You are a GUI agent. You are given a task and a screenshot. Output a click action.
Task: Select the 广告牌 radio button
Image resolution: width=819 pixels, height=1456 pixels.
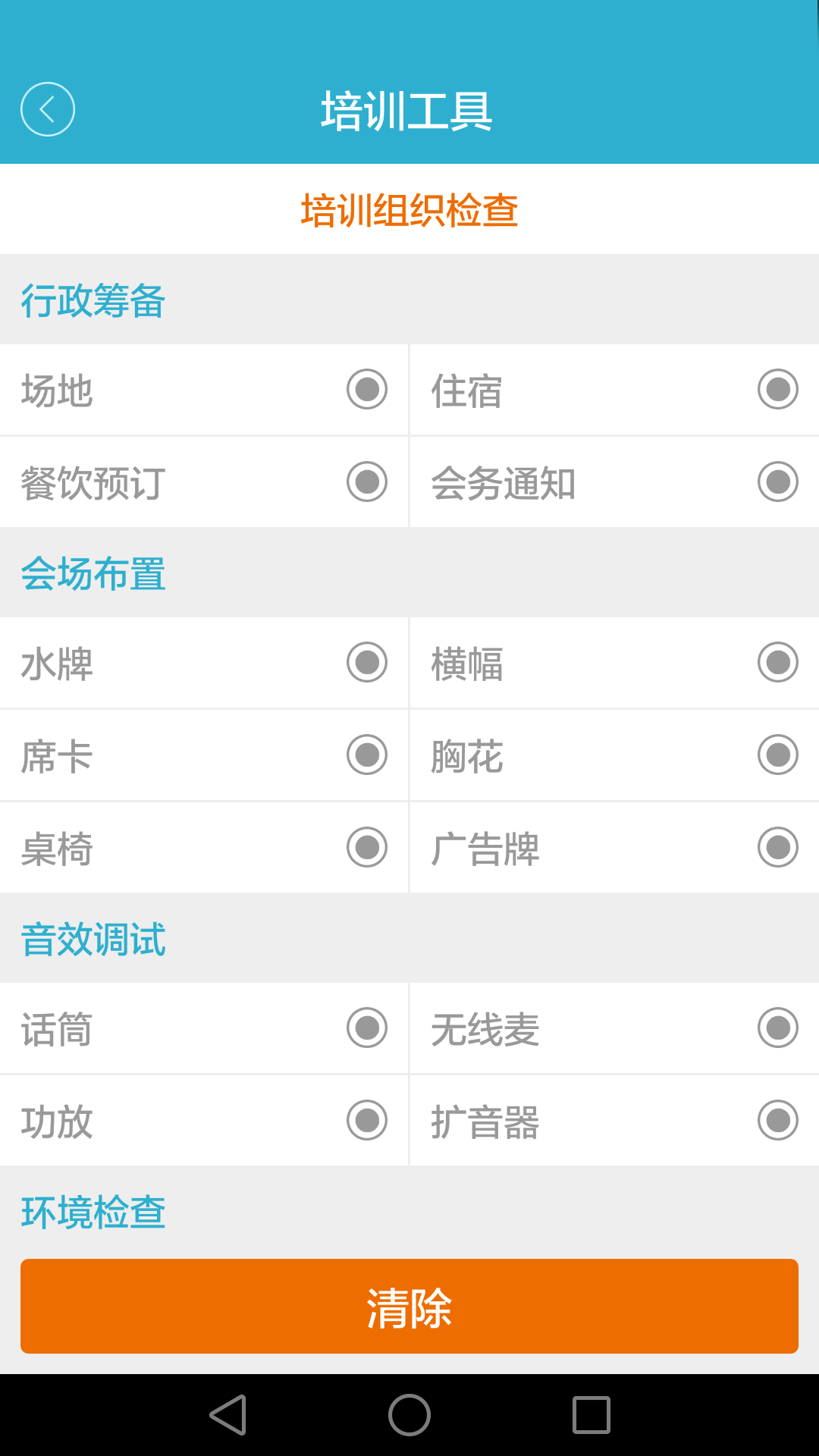(x=777, y=847)
